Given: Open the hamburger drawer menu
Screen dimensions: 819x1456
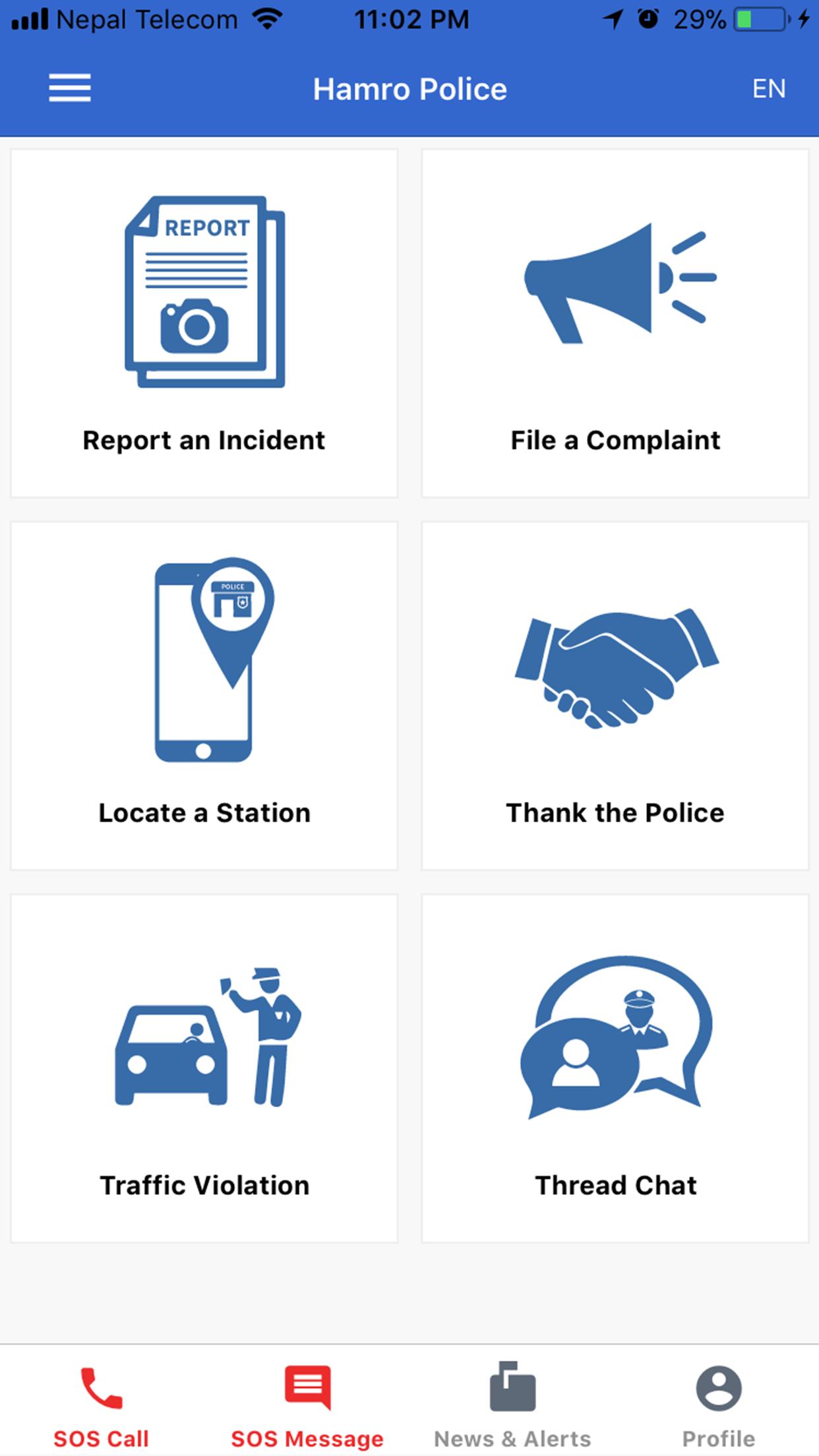Looking at the screenshot, I should (70, 88).
